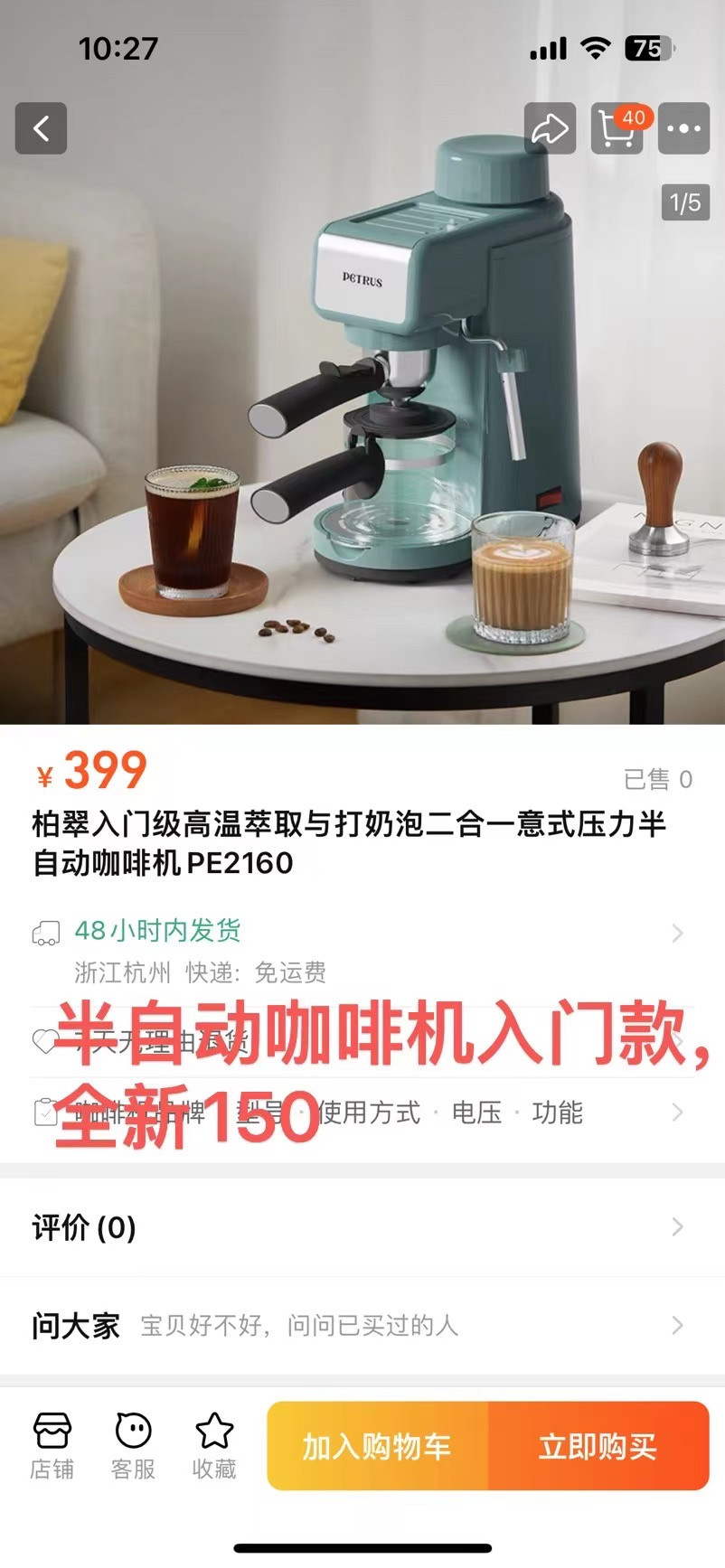
Task: Tap 加入购物车 to add to cart
Action: point(377,1446)
